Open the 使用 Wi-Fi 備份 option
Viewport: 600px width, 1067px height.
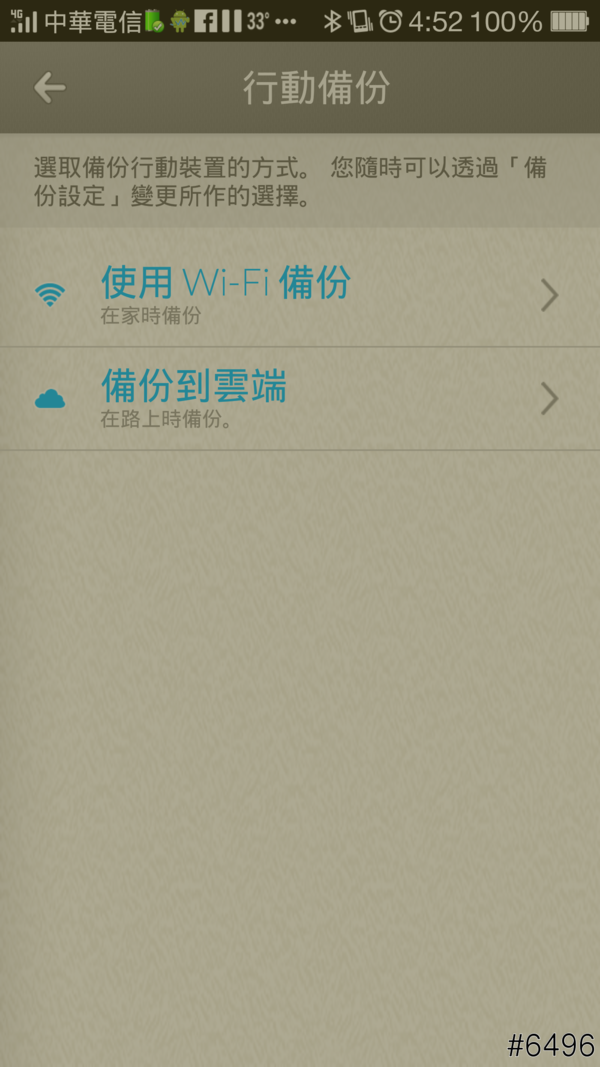click(299, 295)
